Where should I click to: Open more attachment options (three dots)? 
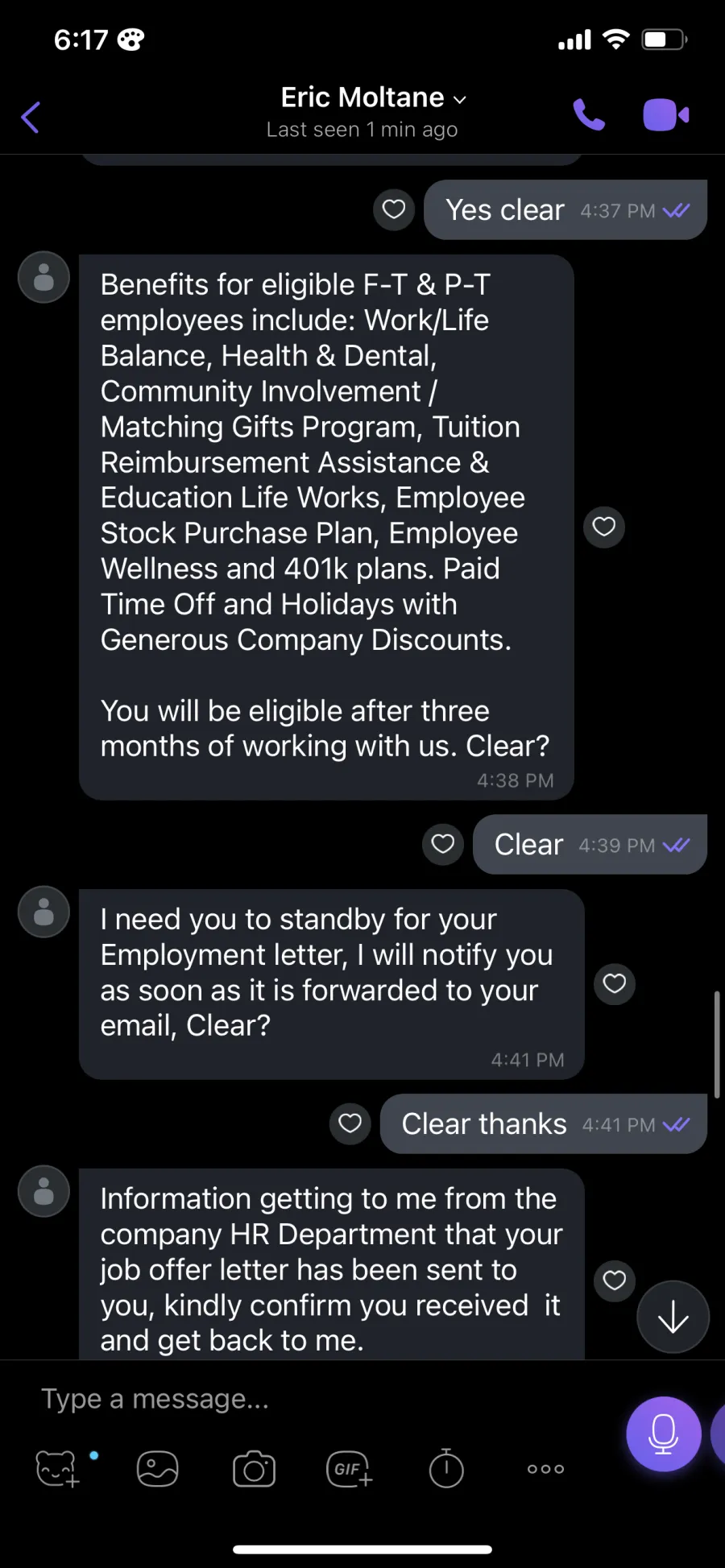[x=546, y=1469]
